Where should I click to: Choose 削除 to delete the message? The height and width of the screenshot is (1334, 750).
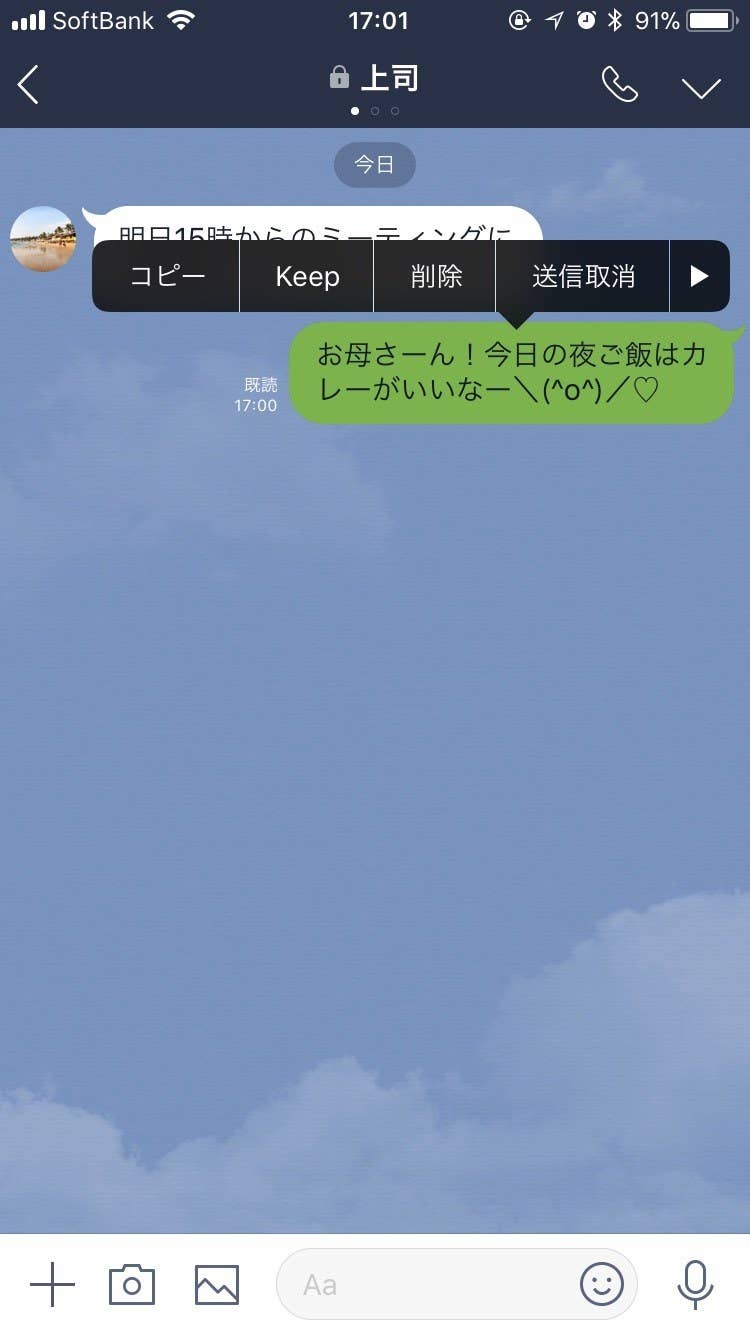point(436,276)
